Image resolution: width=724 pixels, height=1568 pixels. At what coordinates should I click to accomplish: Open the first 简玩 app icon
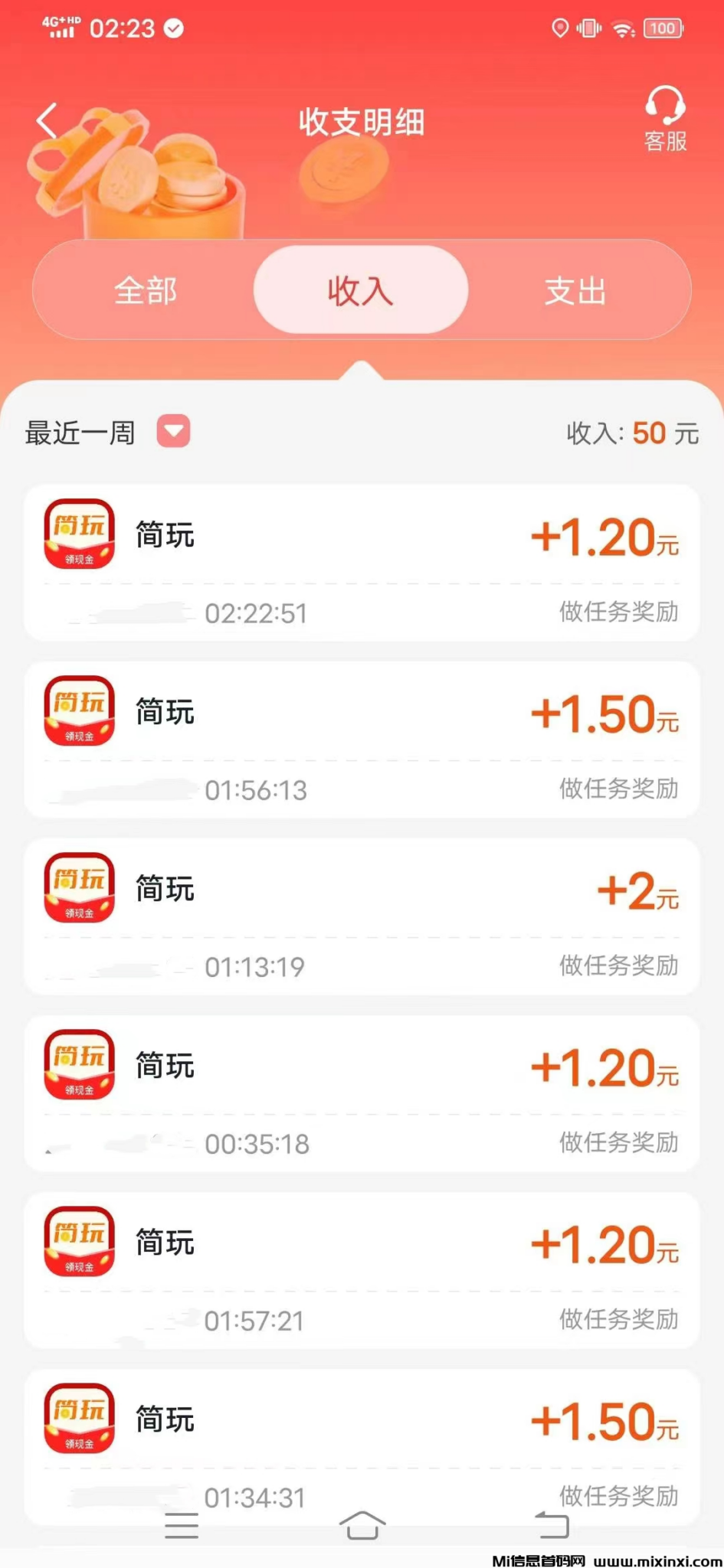tap(79, 534)
